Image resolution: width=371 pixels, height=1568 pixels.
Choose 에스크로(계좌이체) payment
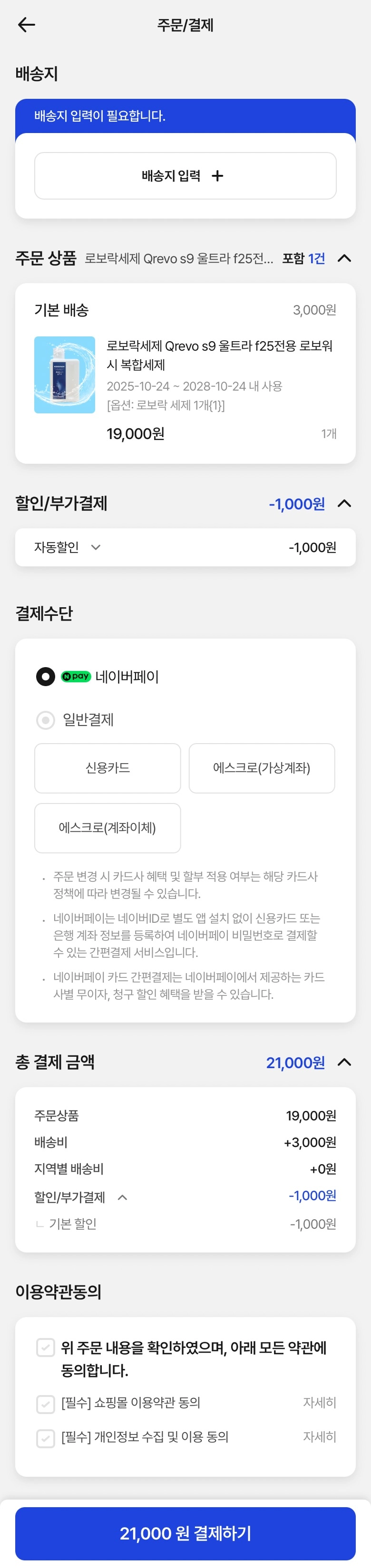108,828
